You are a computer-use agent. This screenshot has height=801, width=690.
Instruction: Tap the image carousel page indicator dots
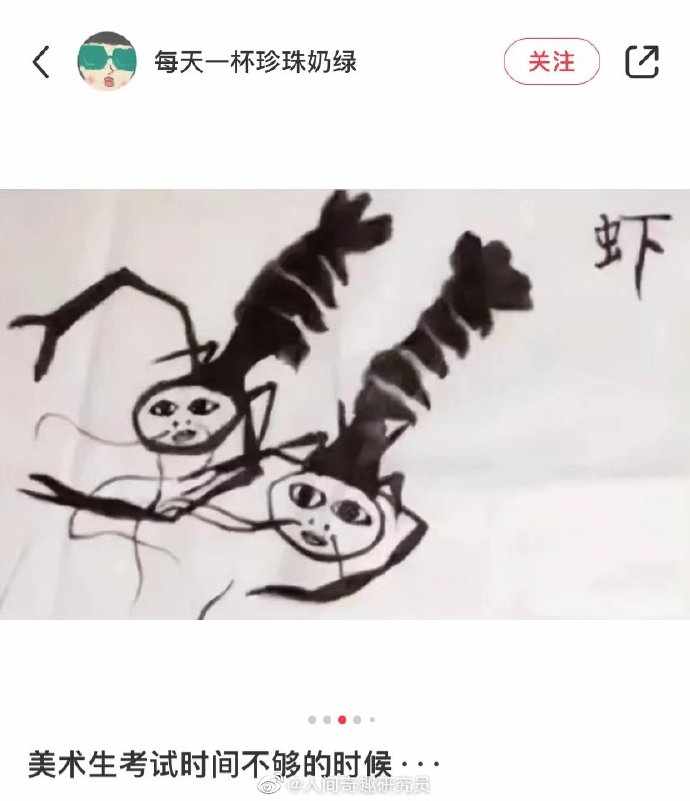click(x=342, y=719)
